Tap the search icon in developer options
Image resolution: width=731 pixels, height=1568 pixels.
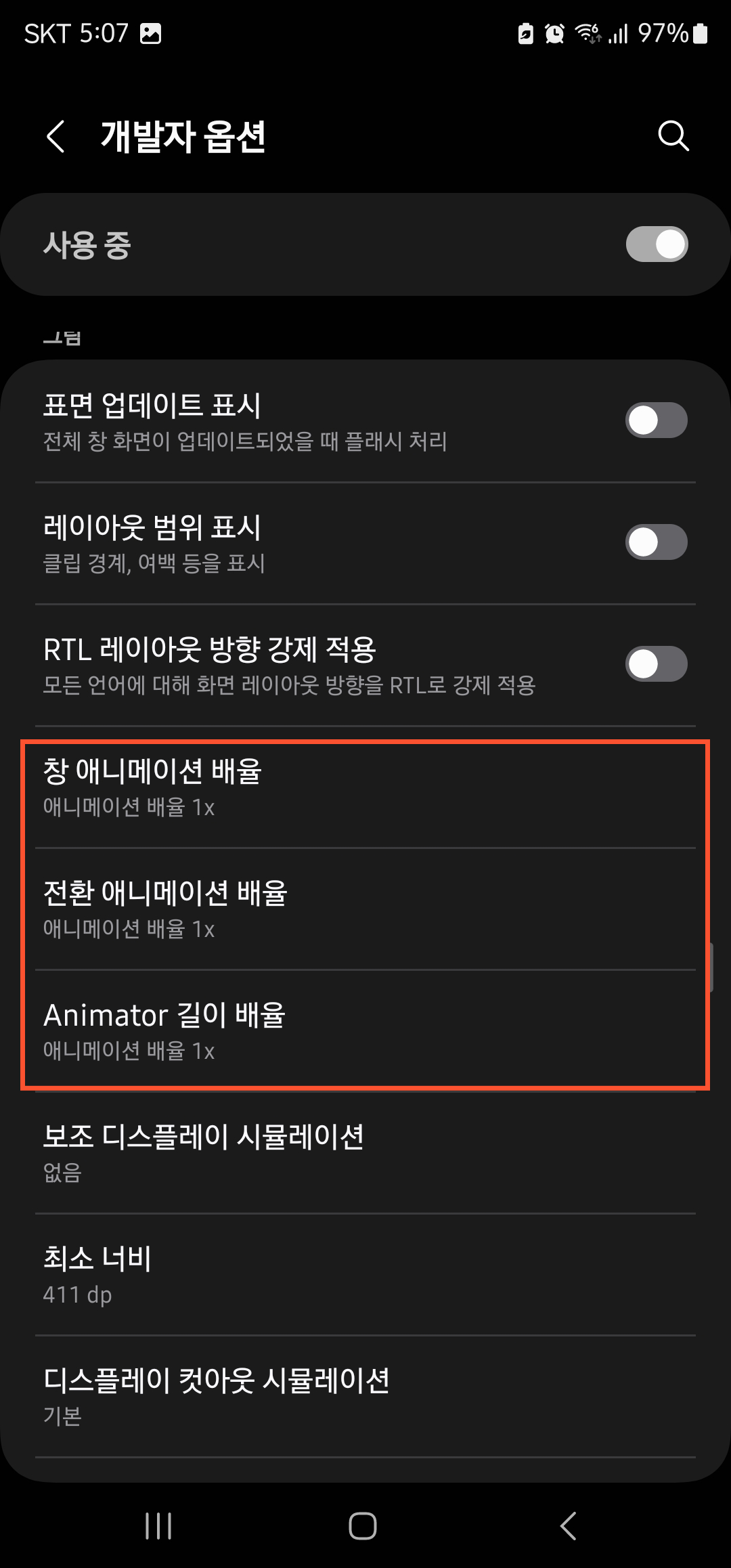coord(673,137)
